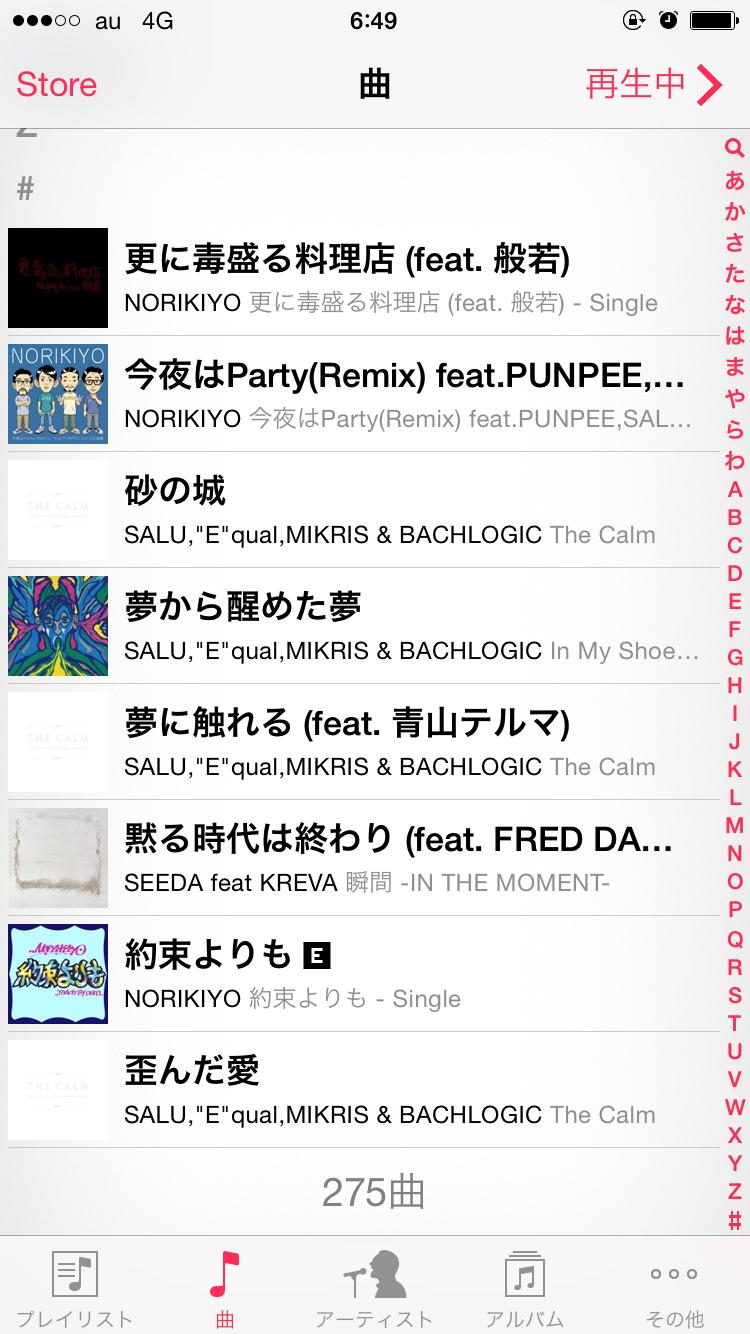The height and width of the screenshot is (1334, 750).
Task: Open the Store link
Action: tap(56, 84)
